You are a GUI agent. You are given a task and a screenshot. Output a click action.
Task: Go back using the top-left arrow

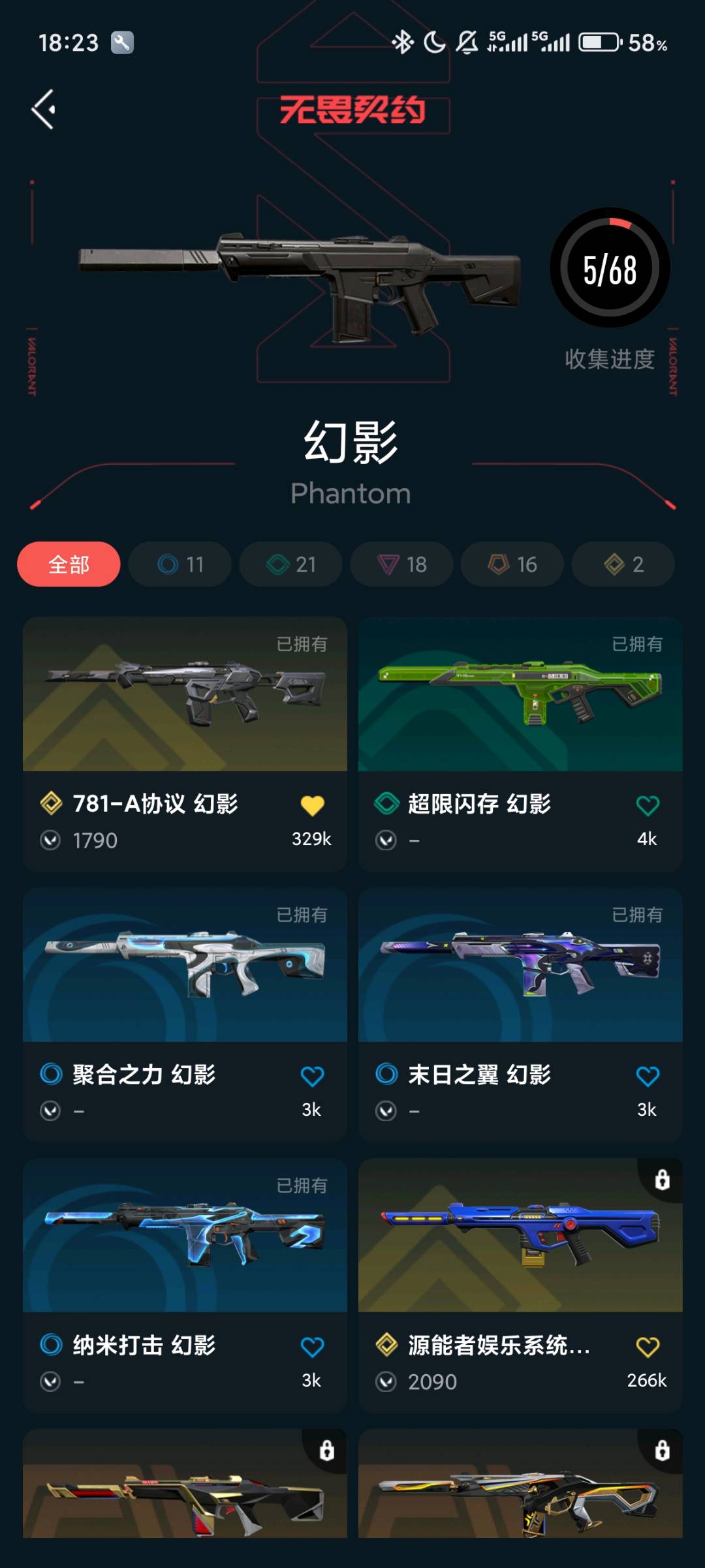coord(44,109)
